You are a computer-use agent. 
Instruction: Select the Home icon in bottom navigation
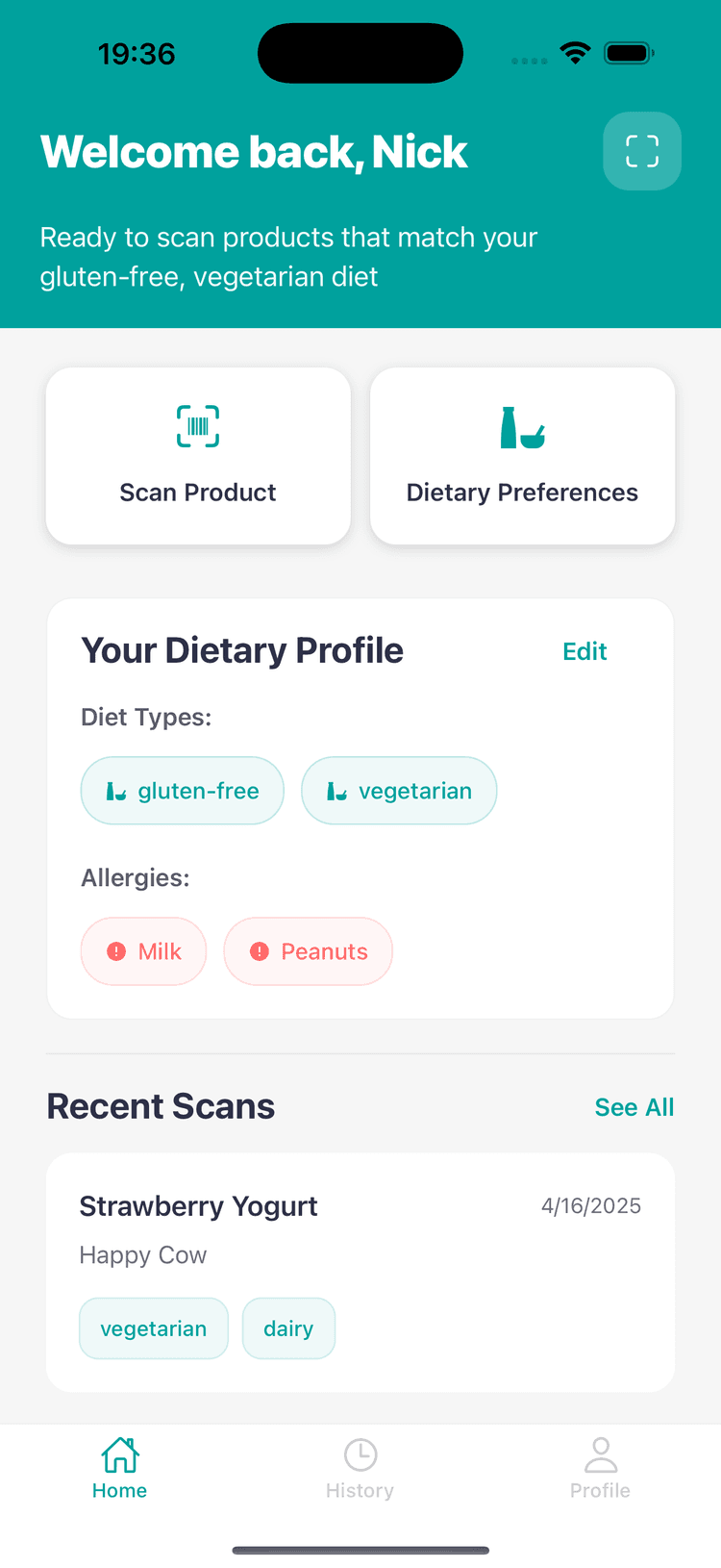119,1455
